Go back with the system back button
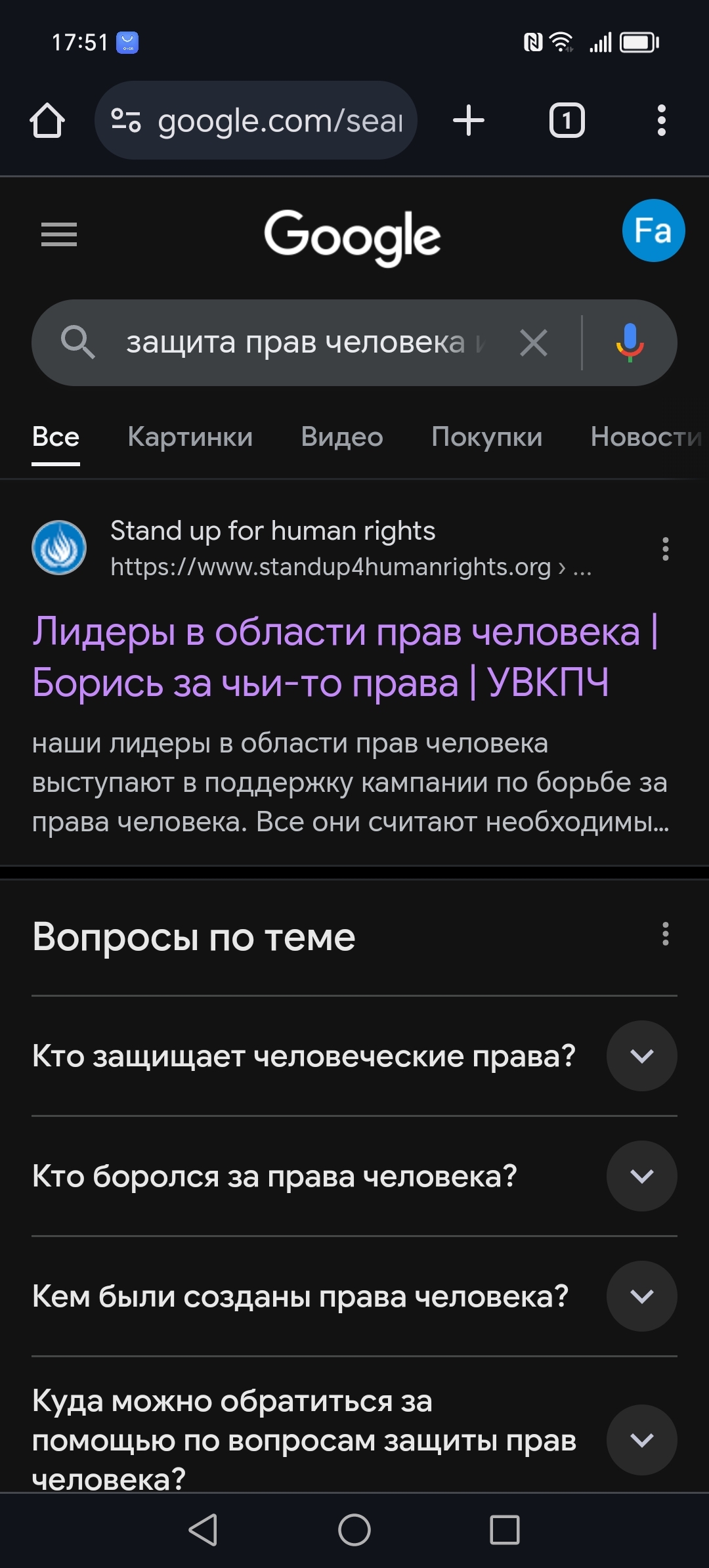709x1568 pixels. [203, 1531]
